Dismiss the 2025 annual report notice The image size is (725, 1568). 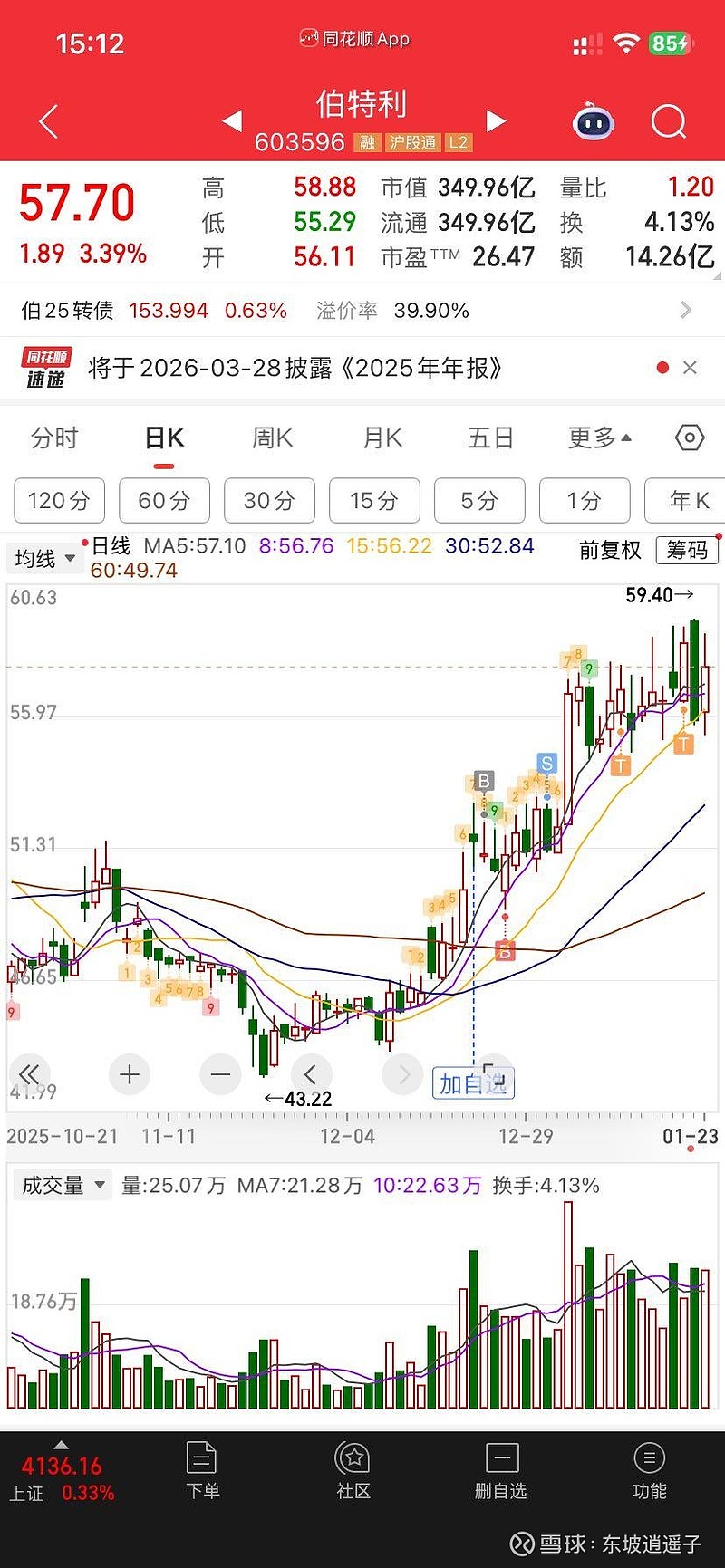(x=691, y=368)
